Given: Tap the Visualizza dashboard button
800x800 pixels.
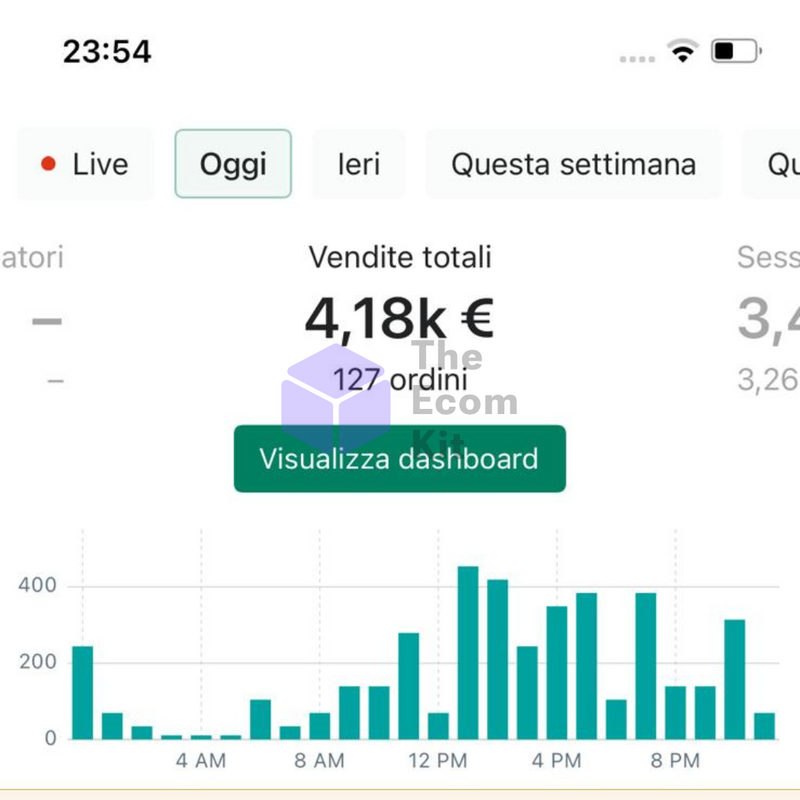Looking at the screenshot, I should tap(399, 459).
